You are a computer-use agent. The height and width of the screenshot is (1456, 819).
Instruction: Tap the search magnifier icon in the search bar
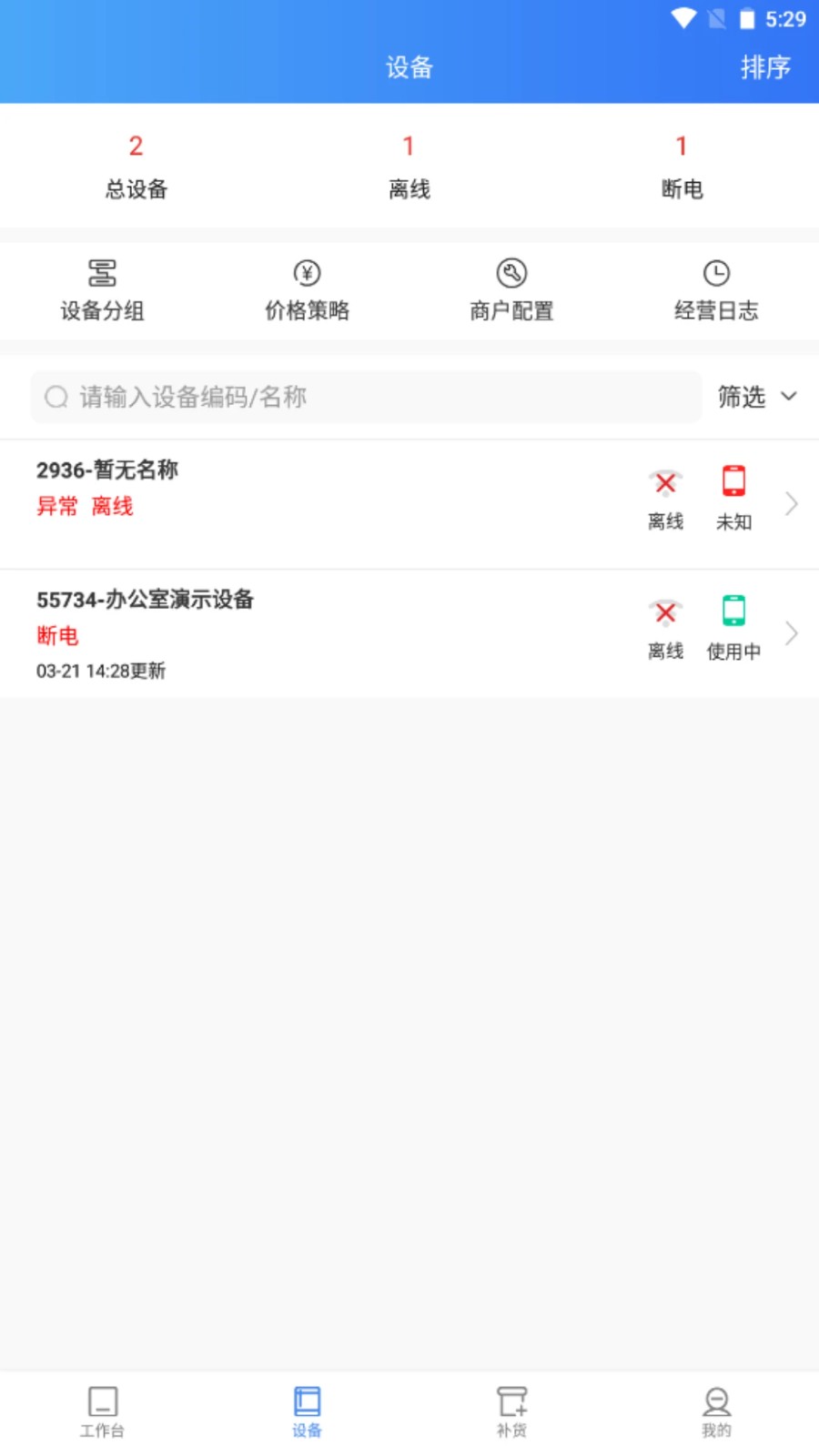(56, 397)
